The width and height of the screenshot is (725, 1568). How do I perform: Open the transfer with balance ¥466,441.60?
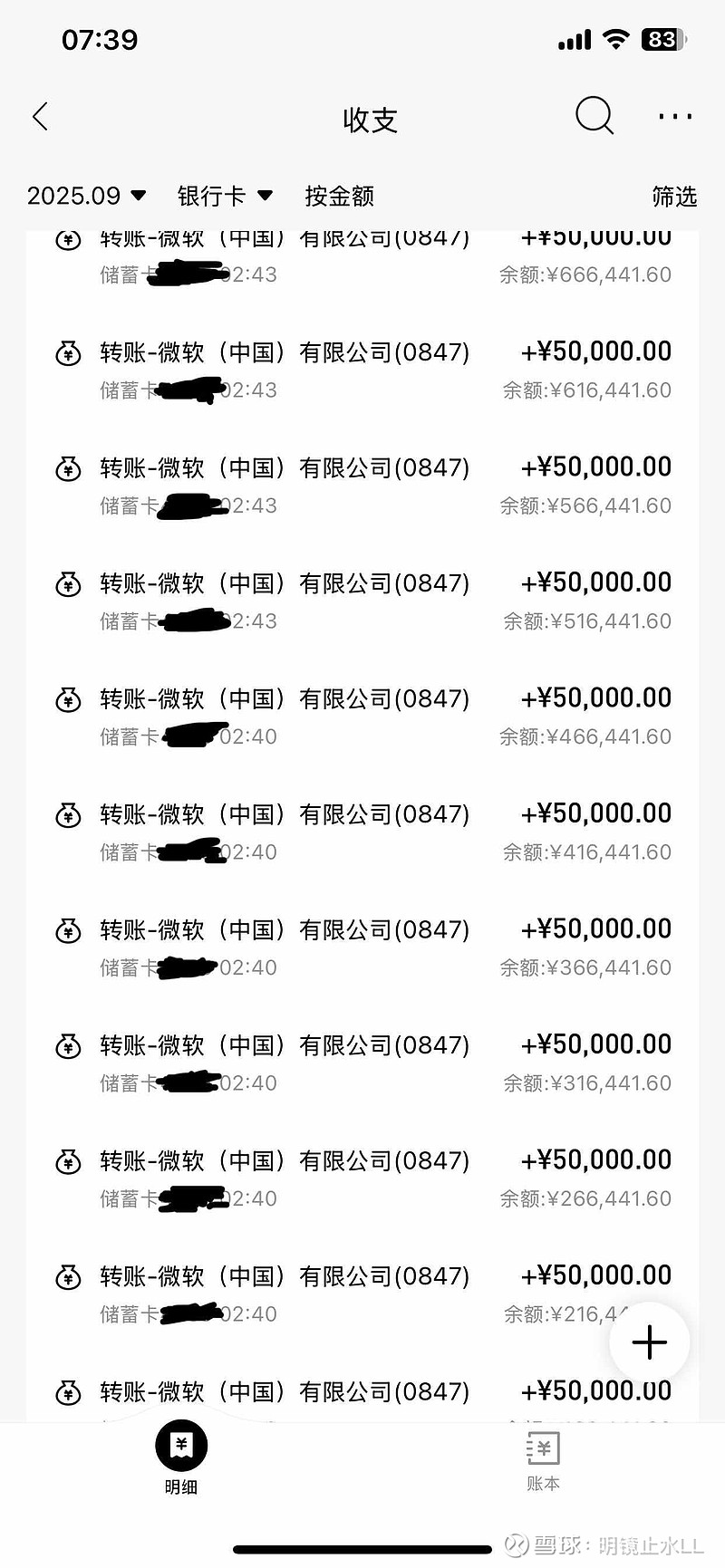coord(362,717)
